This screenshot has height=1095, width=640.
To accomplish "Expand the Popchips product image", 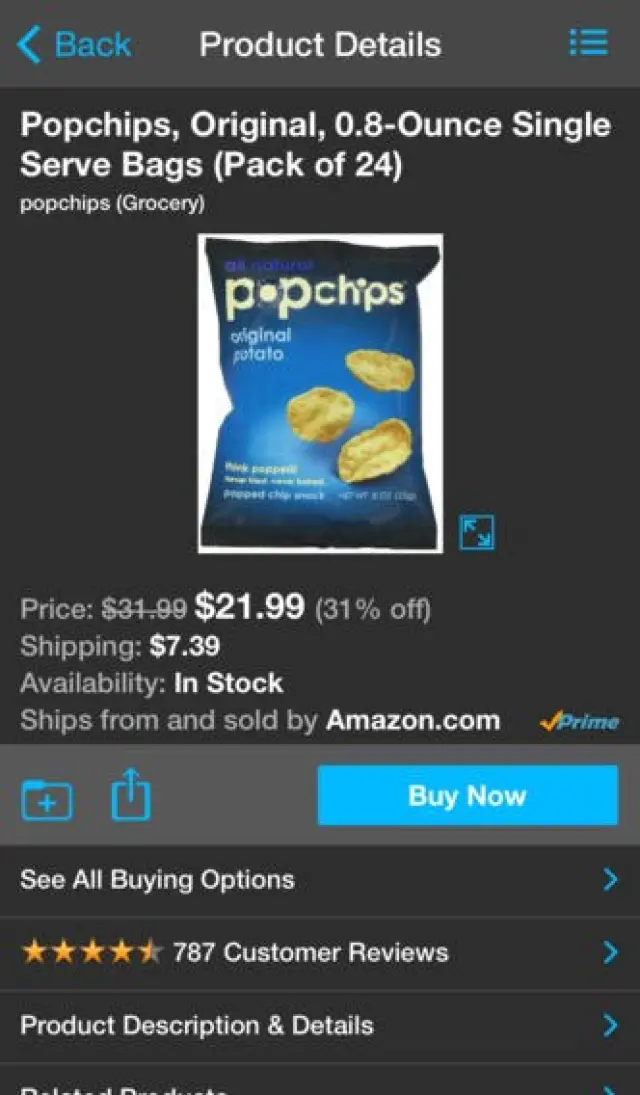I will (476, 533).
